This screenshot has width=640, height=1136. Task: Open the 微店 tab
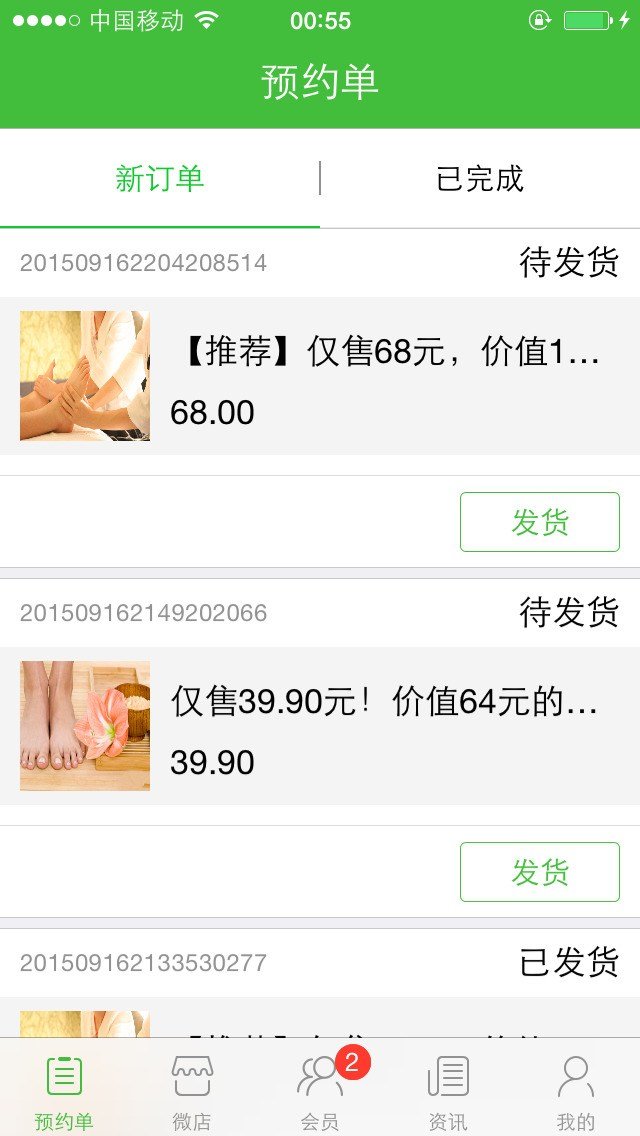[192, 1090]
